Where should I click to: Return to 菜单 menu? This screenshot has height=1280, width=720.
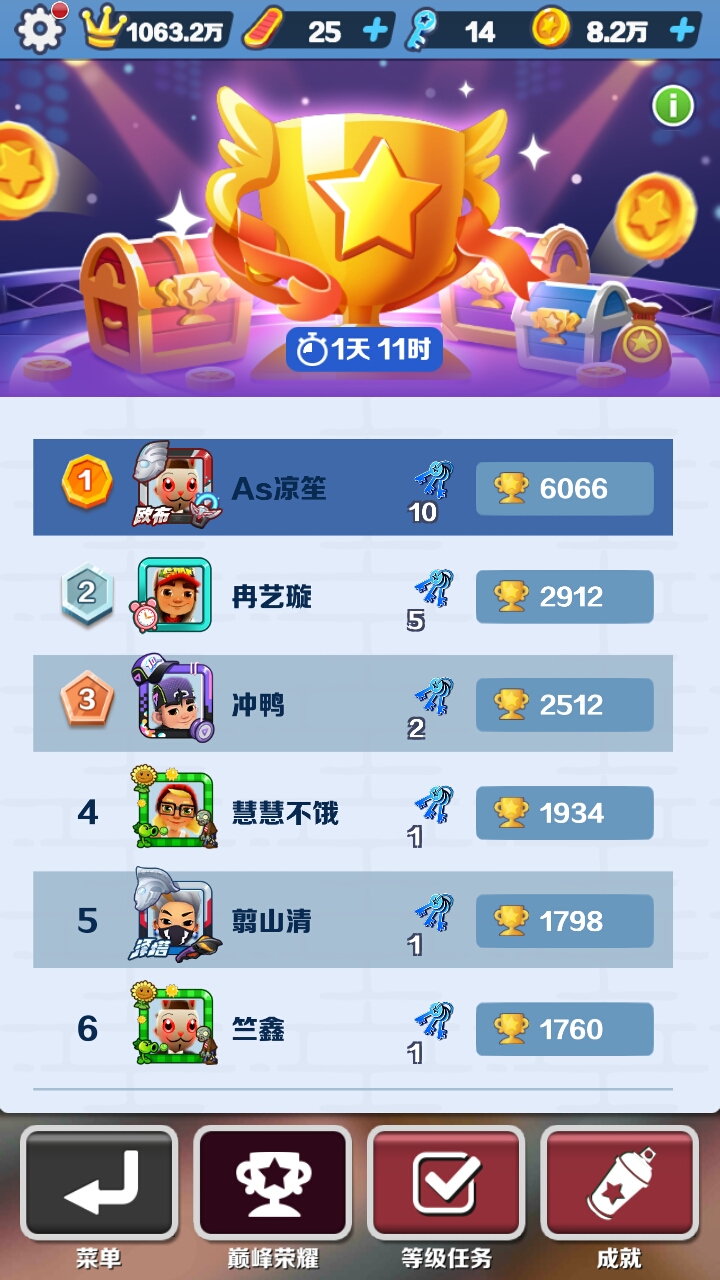99,1185
